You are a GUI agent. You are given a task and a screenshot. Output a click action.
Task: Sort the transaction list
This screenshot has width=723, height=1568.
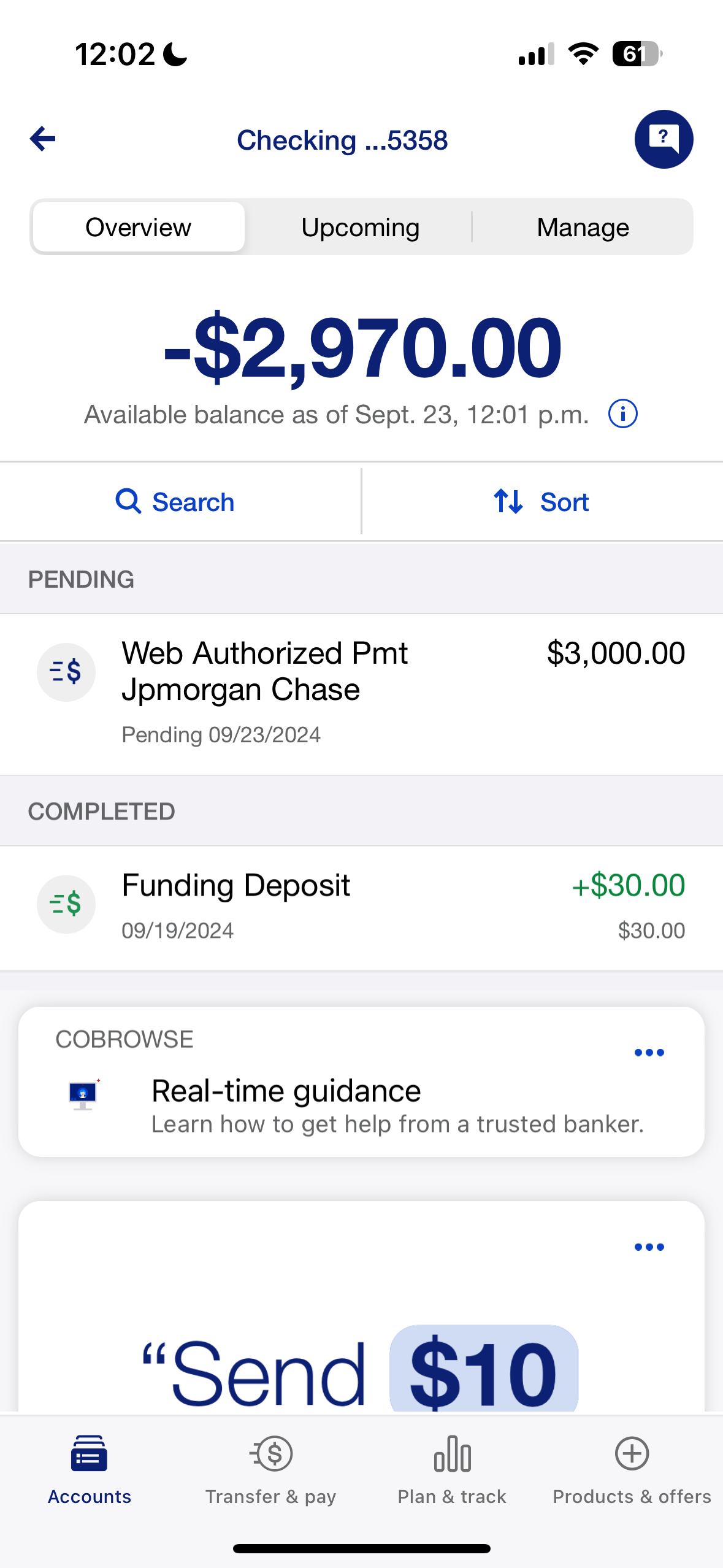coord(541,502)
